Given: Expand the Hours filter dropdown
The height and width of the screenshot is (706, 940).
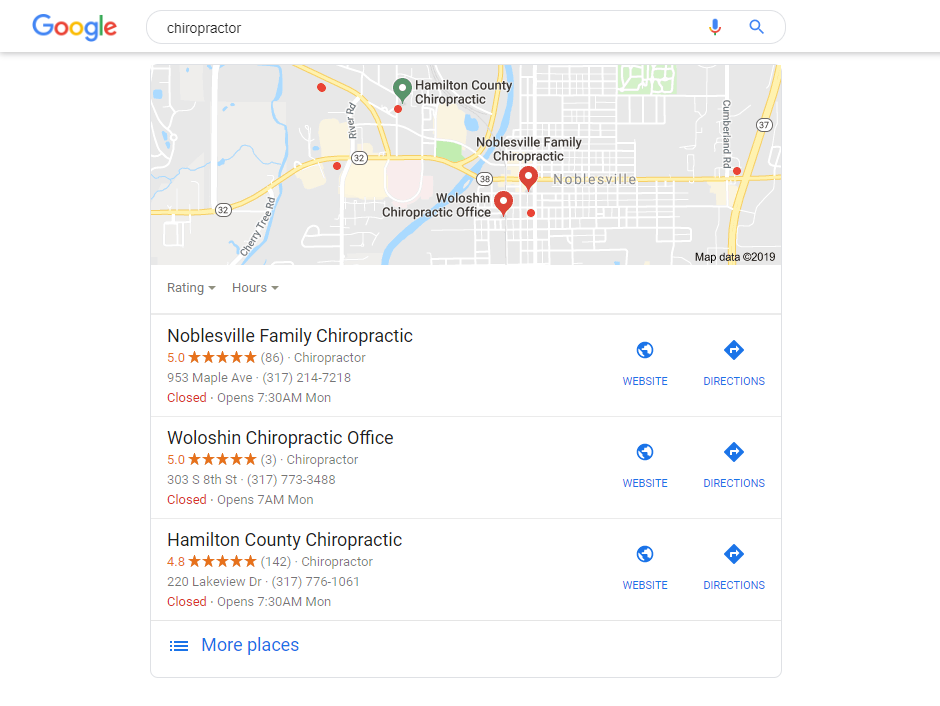Looking at the screenshot, I should click(x=255, y=288).
